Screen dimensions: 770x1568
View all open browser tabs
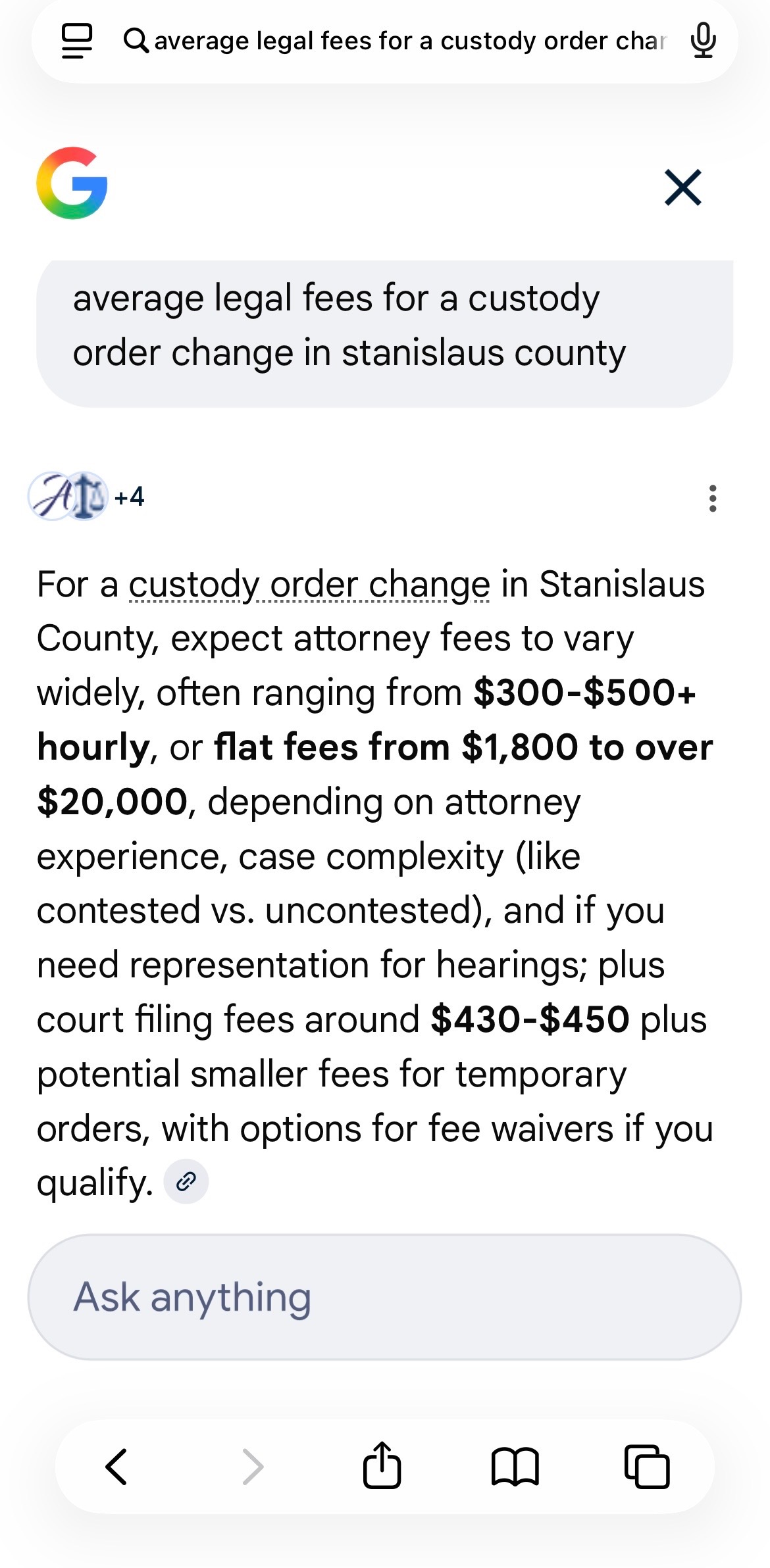point(647,1466)
